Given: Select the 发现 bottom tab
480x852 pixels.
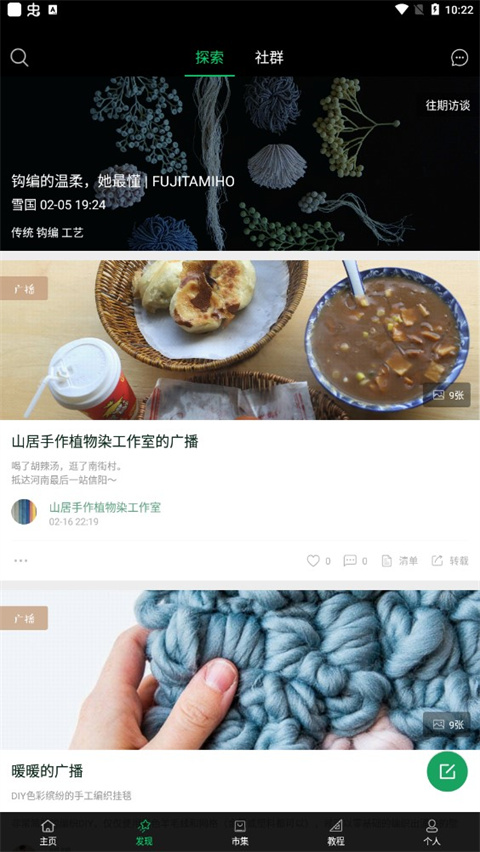Looking at the screenshot, I should (x=144, y=832).
